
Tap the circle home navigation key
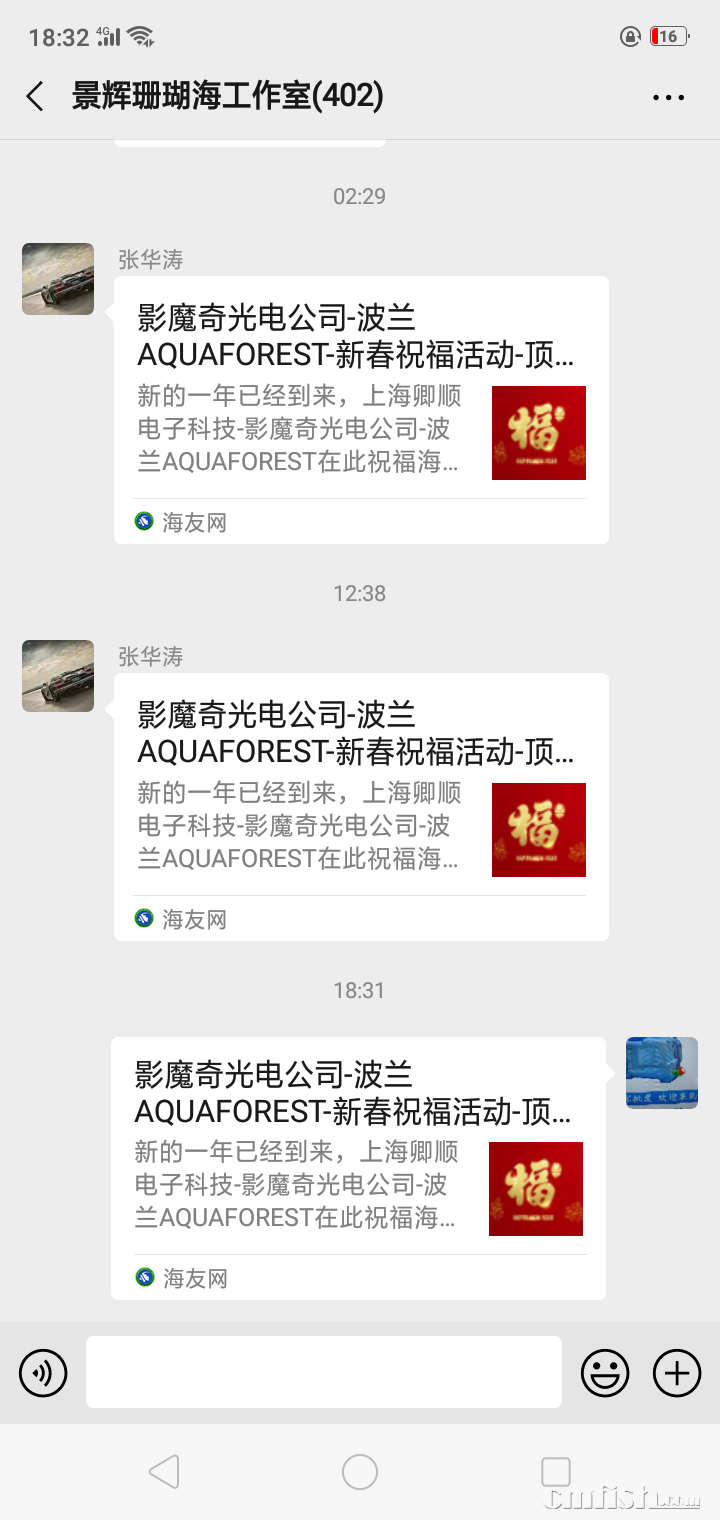[x=359, y=1472]
